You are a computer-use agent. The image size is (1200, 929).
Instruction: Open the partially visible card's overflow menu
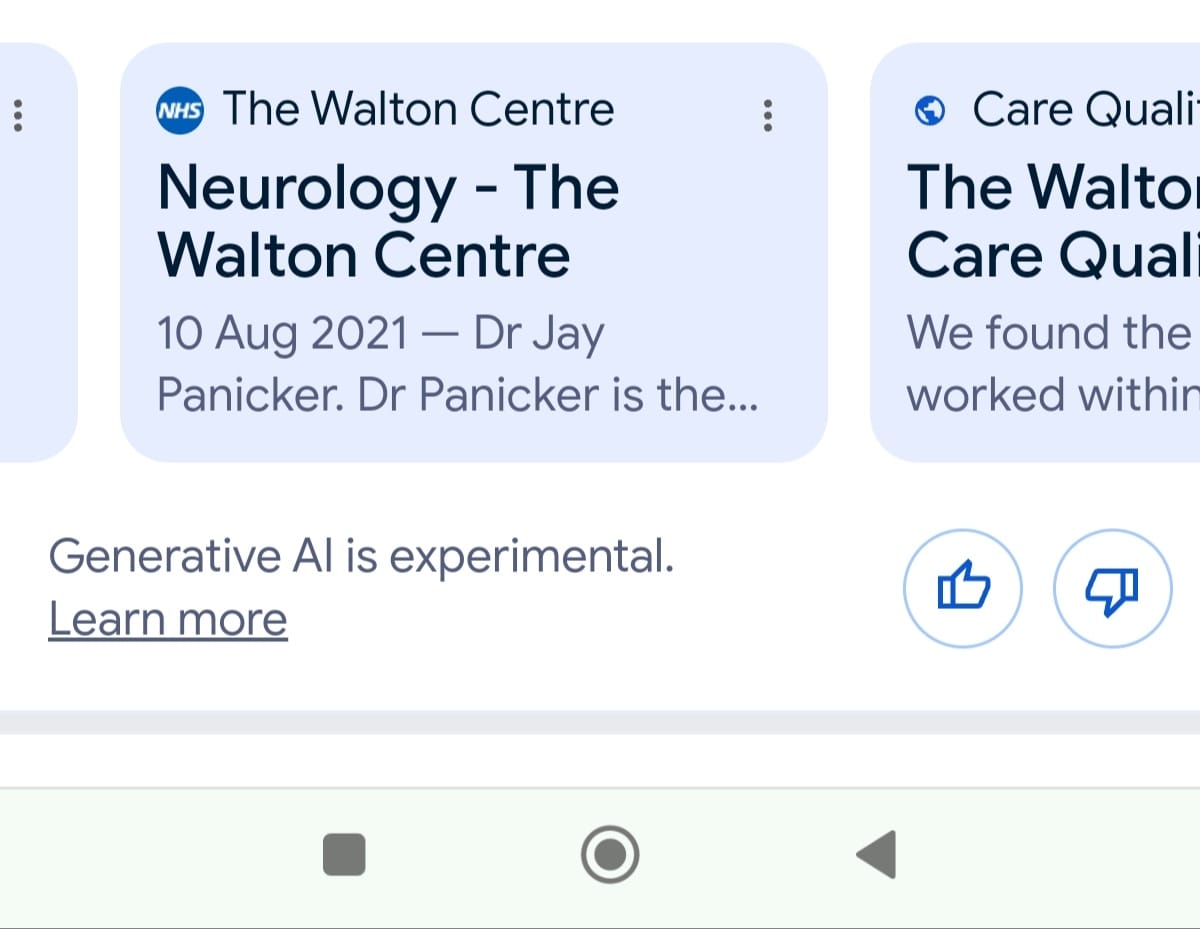(x=16, y=116)
